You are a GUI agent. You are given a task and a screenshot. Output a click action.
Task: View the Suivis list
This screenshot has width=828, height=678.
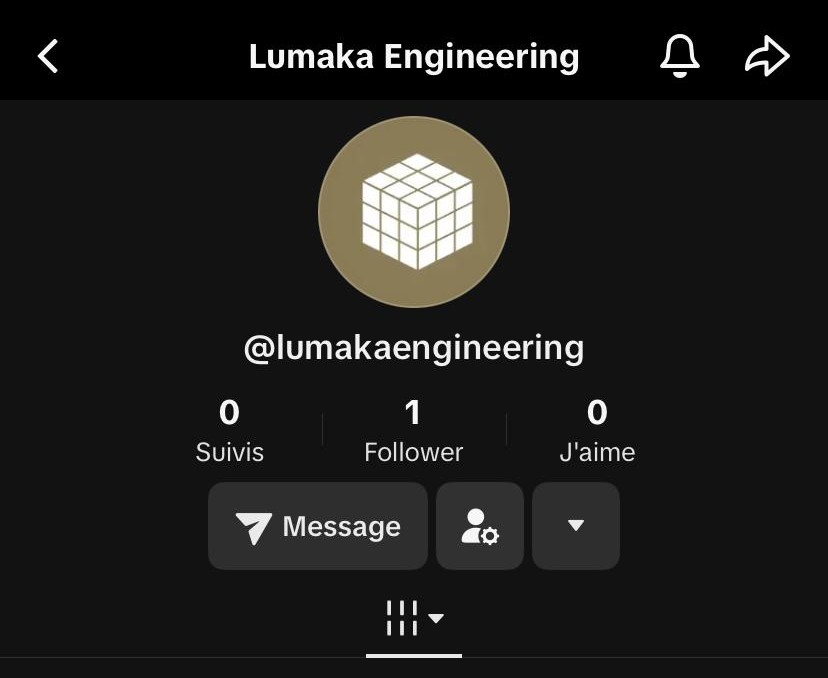pyautogui.click(x=230, y=431)
